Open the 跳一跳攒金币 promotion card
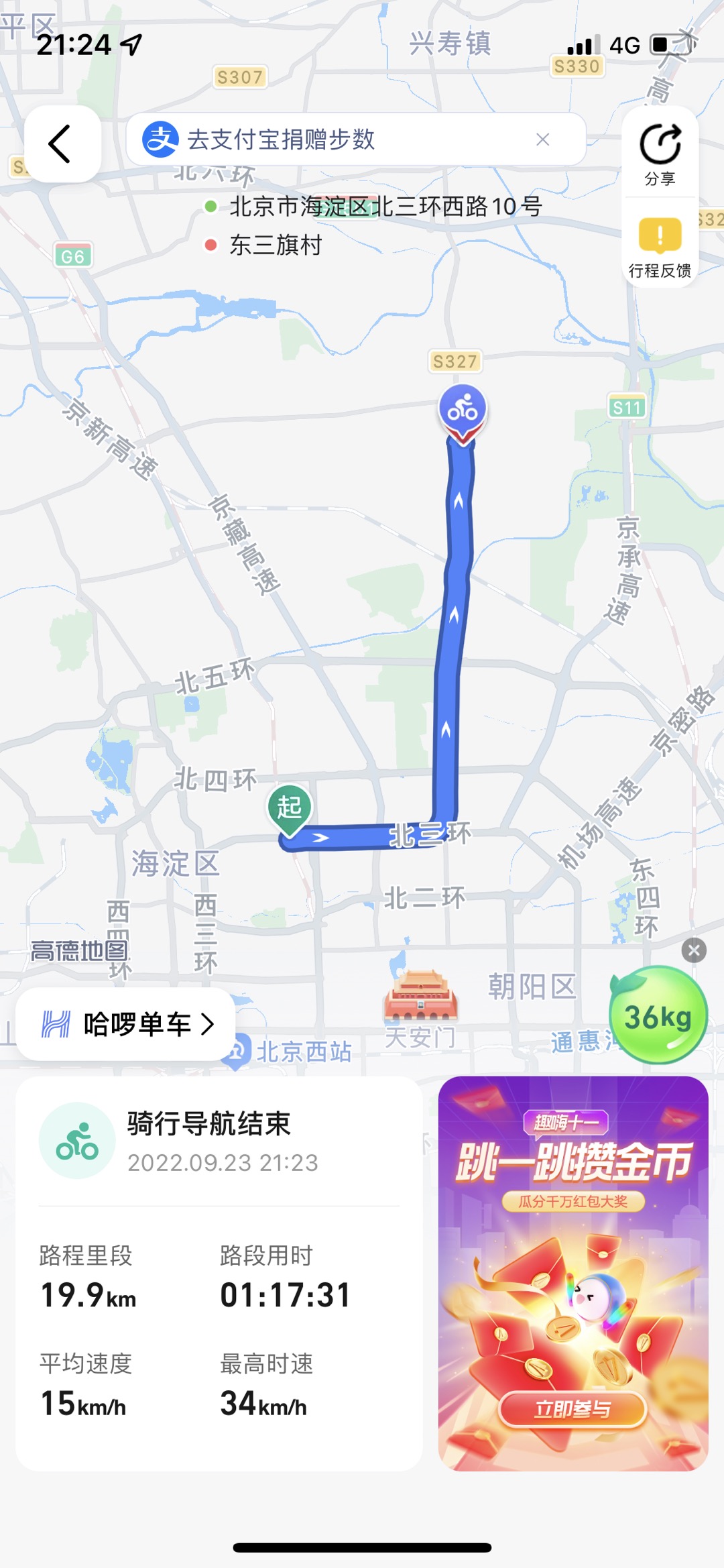The height and width of the screenshot is (1568, 724). tap(573, 1274)
